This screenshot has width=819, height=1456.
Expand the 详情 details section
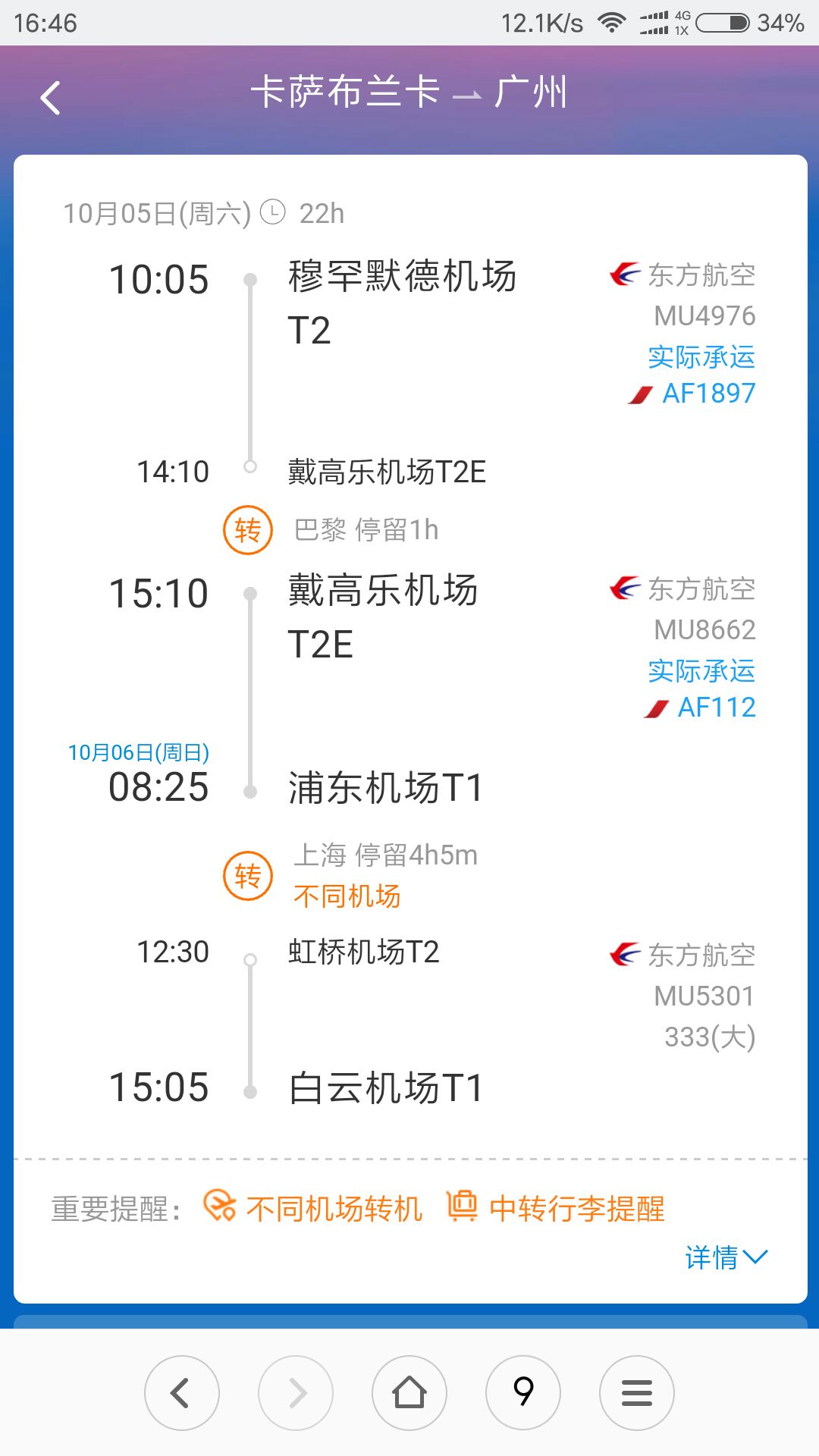point(725,1257)
